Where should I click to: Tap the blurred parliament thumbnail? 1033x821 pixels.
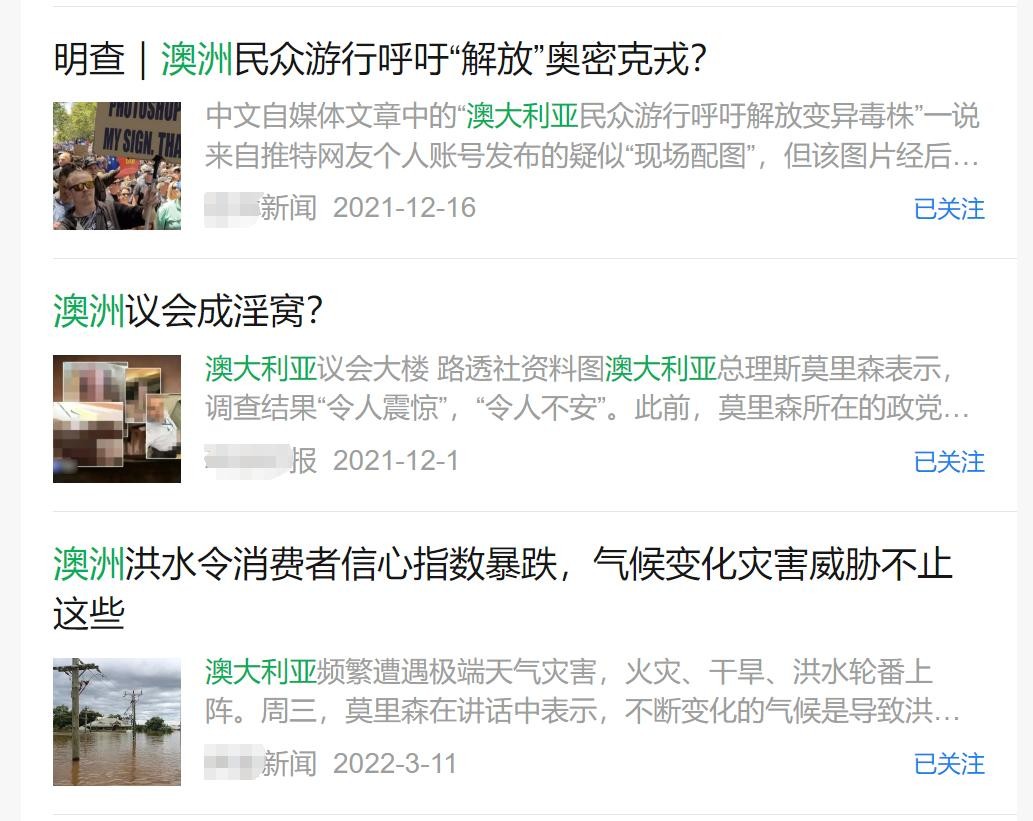coord(117,418)
